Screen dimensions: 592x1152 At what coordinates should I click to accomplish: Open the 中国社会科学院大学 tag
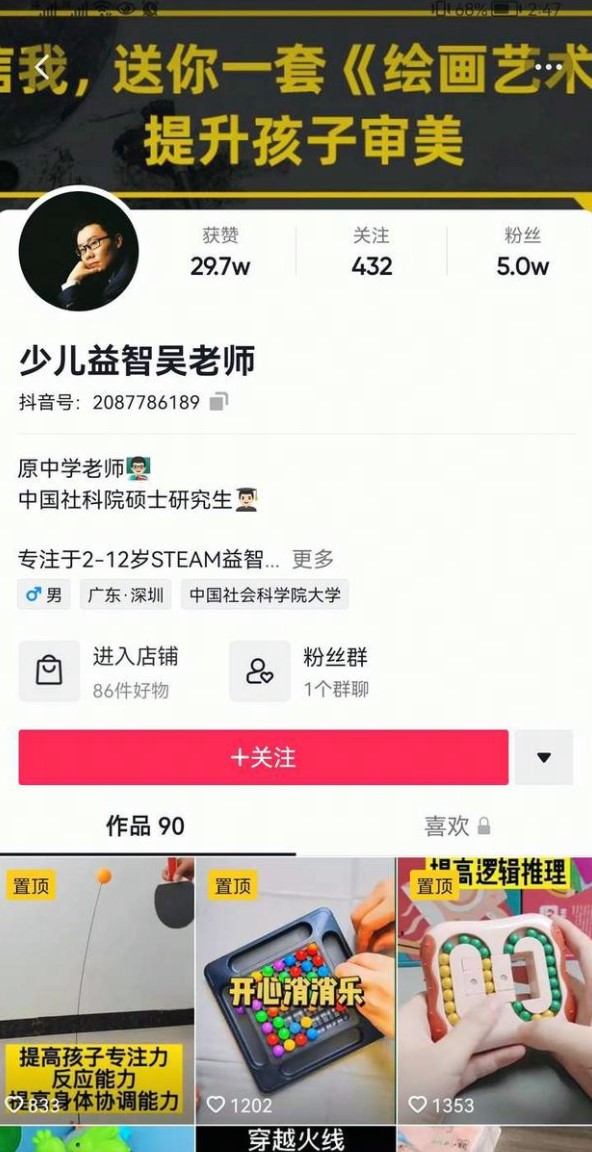[x=265, y=594]
